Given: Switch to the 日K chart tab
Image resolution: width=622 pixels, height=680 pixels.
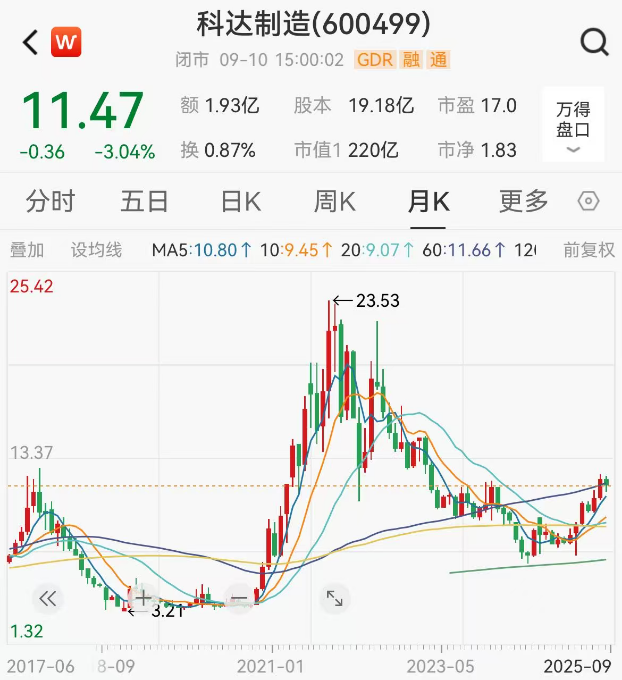Looking at the screenshot, I should [x=240, y=202].
